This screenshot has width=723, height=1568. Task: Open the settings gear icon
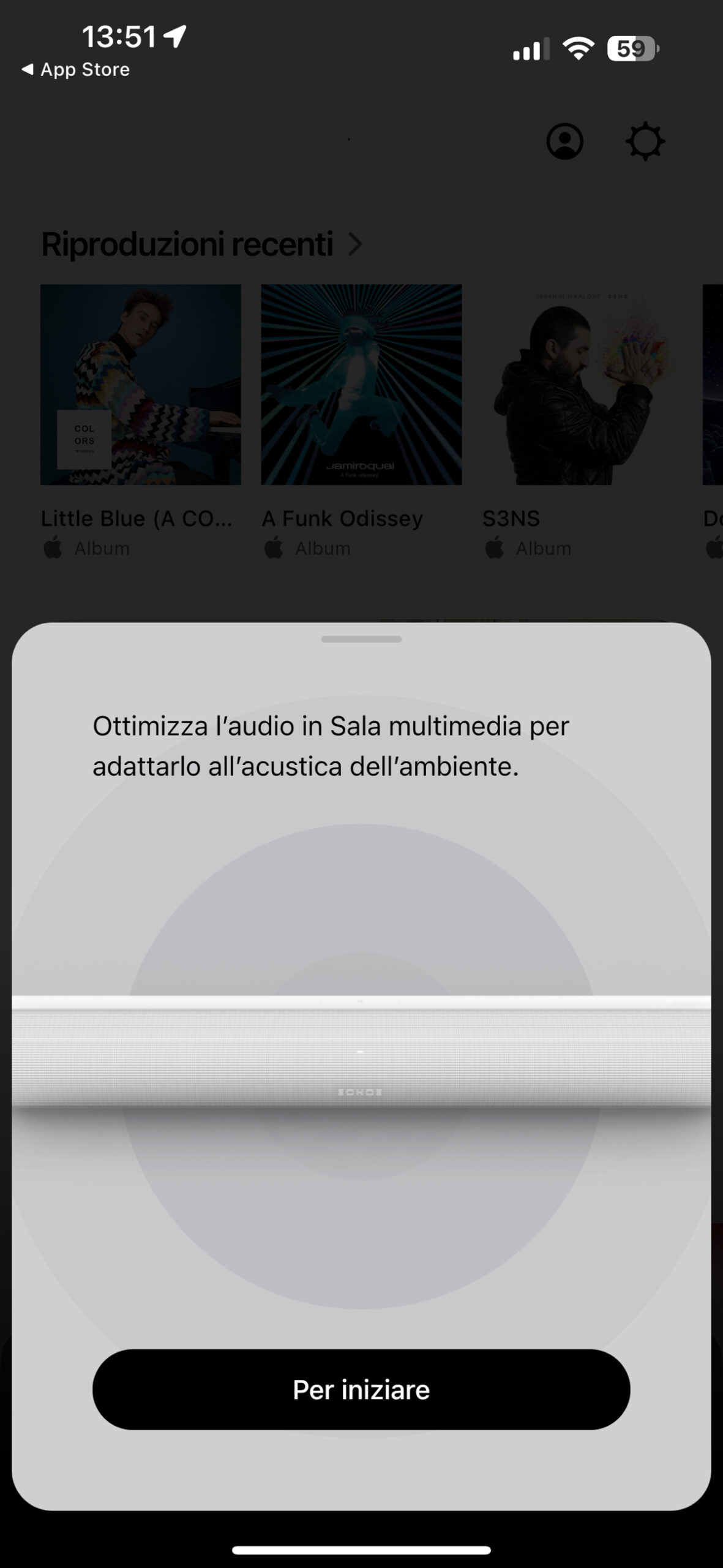pyautogui.click(x=645, y=142)
